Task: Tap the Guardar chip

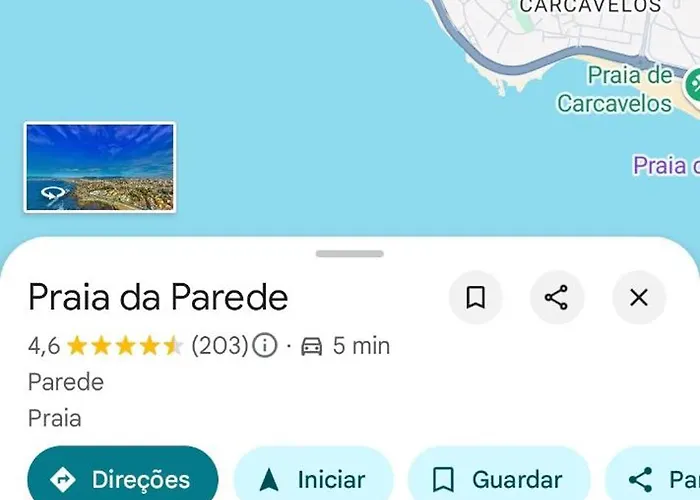Action: tap(498, 479)
